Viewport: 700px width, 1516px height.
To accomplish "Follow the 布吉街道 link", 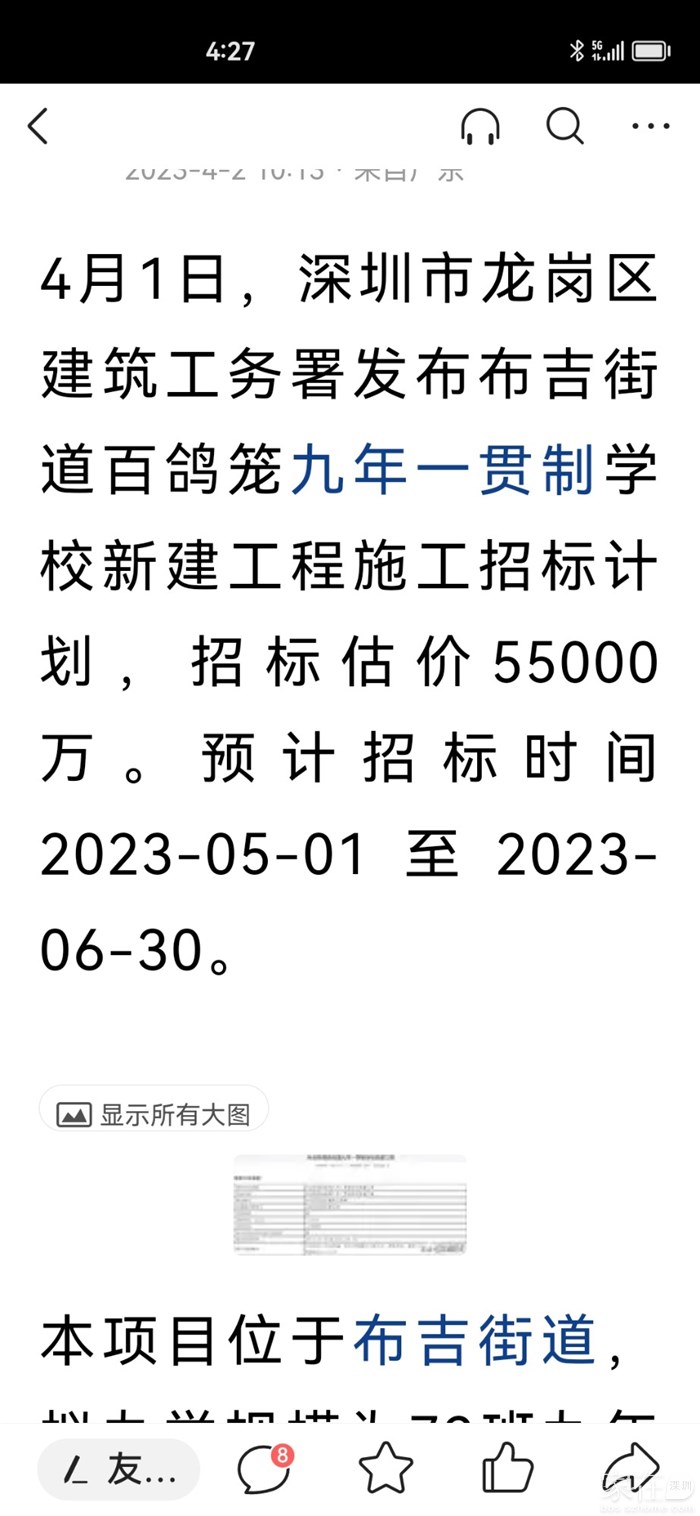I will click(x=475, y=1341).
